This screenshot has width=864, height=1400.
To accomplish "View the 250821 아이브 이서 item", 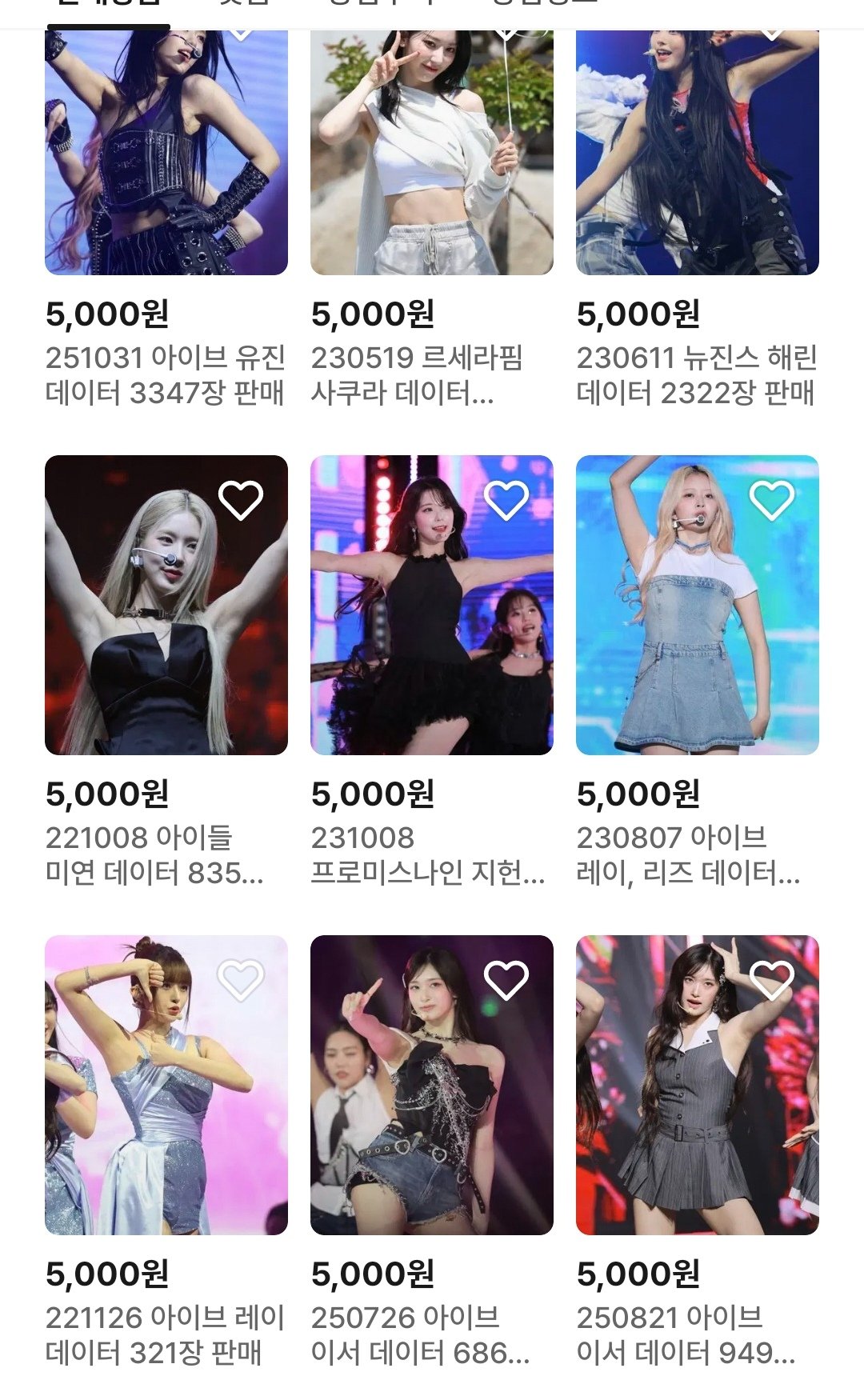I will pos(697,1104).
